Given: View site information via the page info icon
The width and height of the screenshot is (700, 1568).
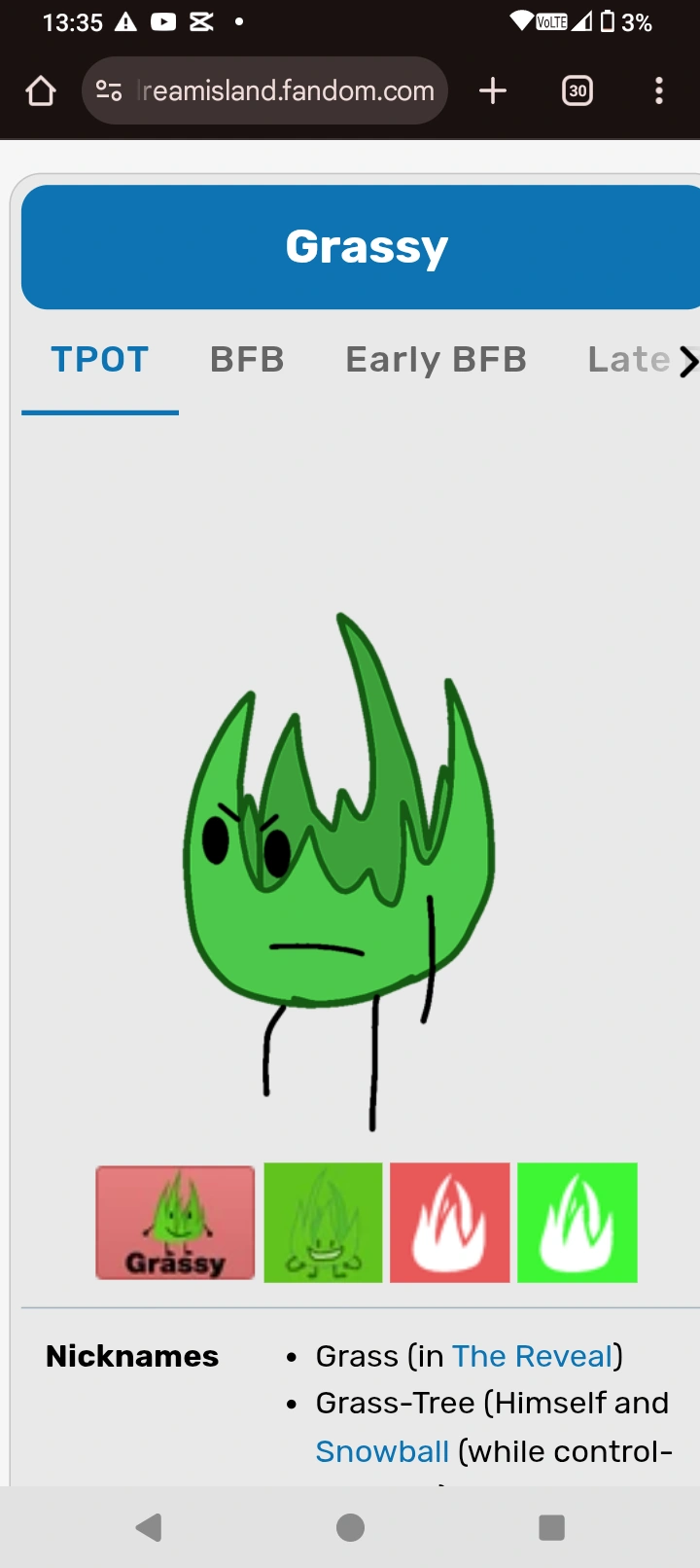Looking at the screenshot, I should click(109, 90).
